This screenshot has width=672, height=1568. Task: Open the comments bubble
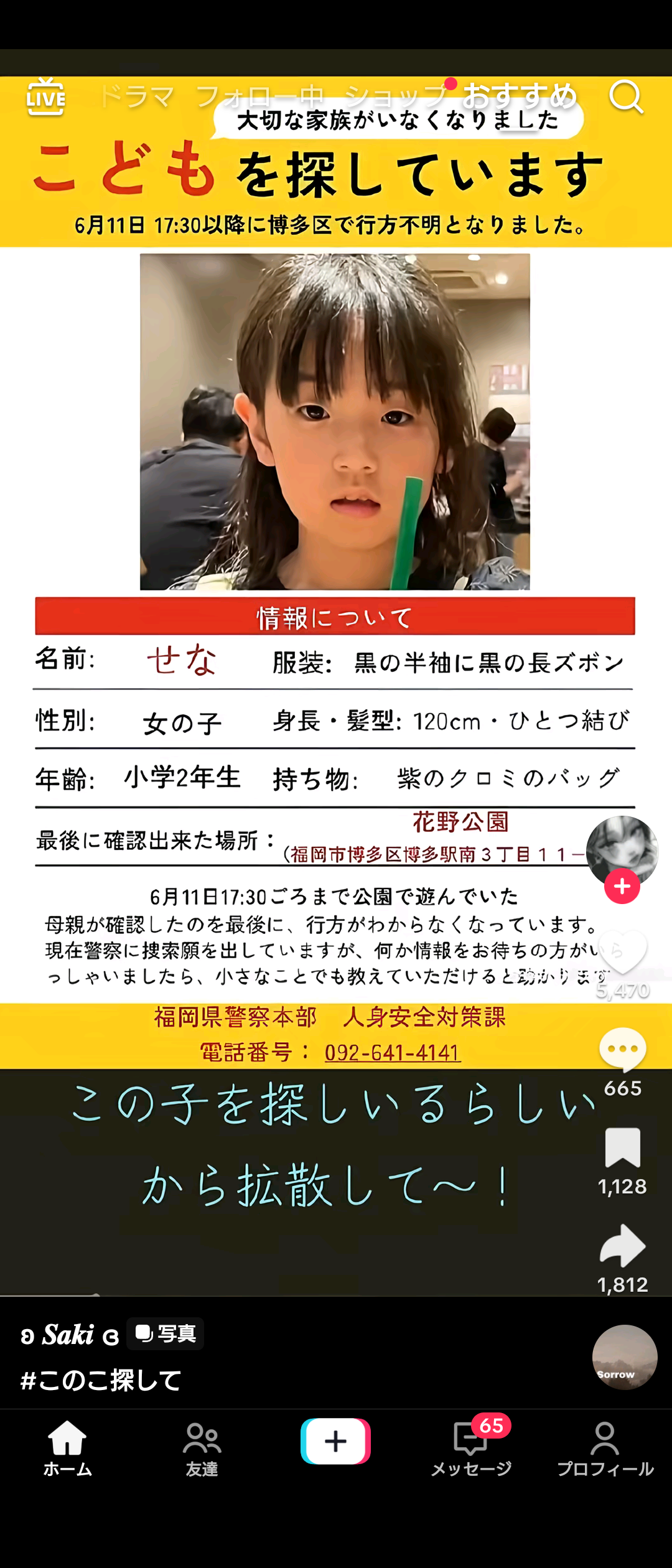click(x=623, y=1050)
